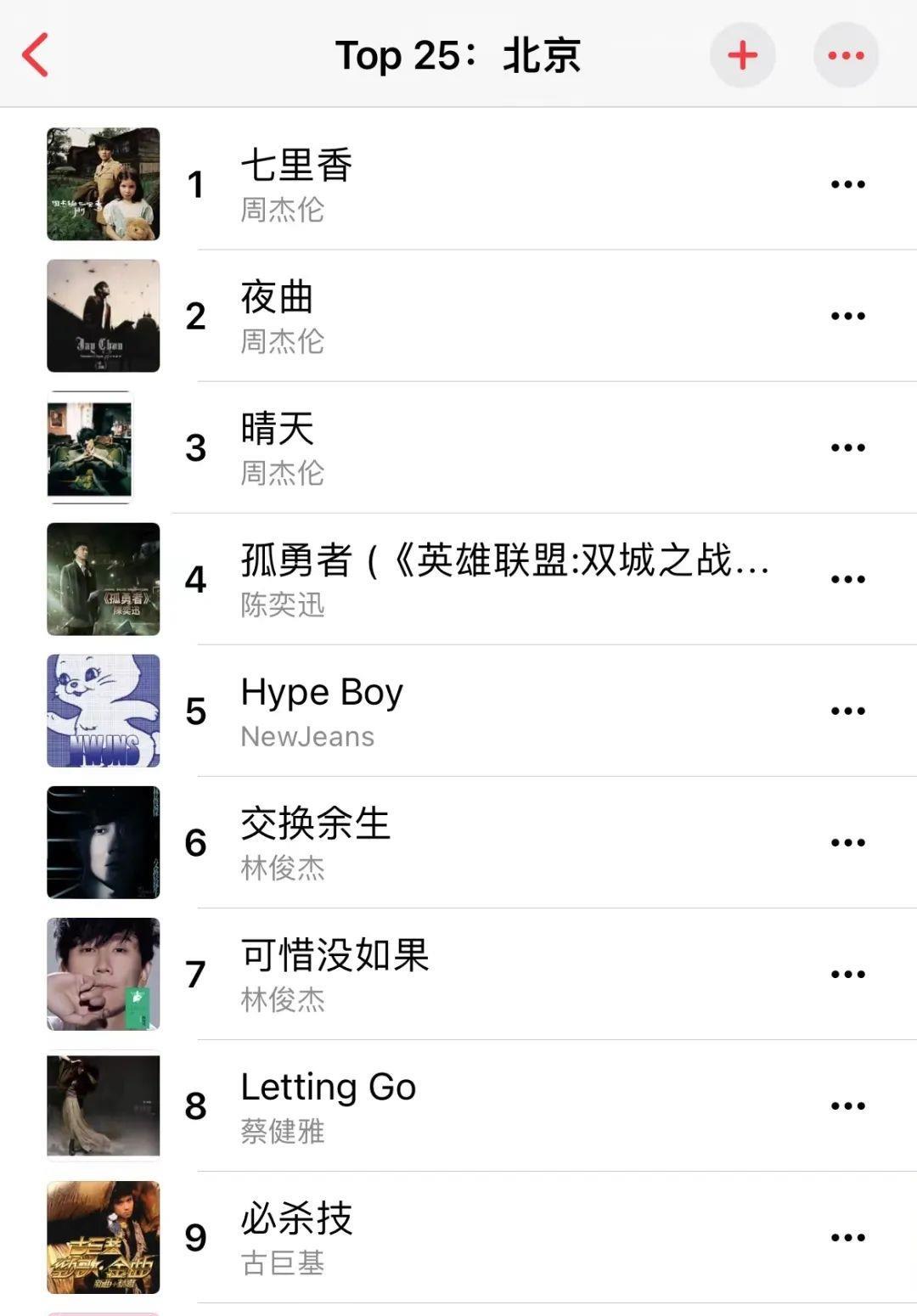
Task: Play the song 七里香
Action: pos(296,166)
